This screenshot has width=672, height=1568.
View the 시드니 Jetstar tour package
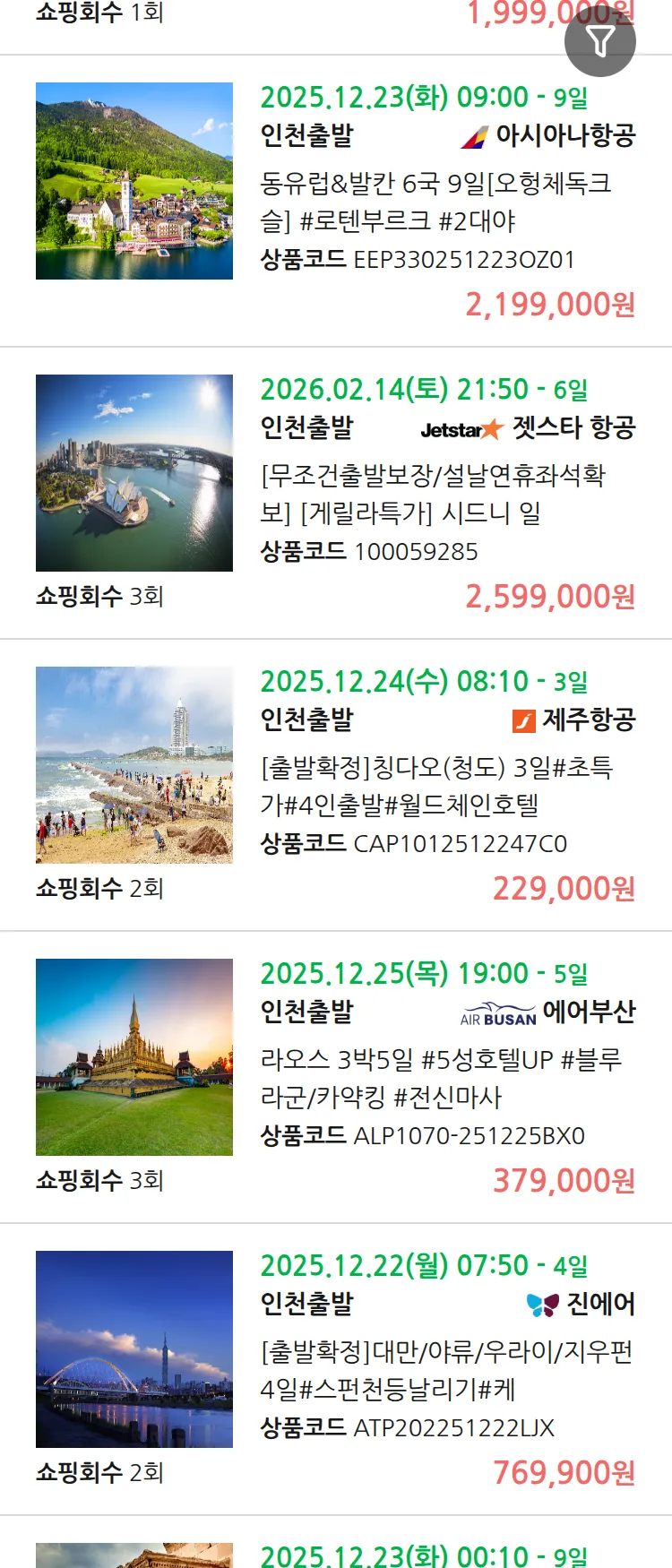pos(435,495)
